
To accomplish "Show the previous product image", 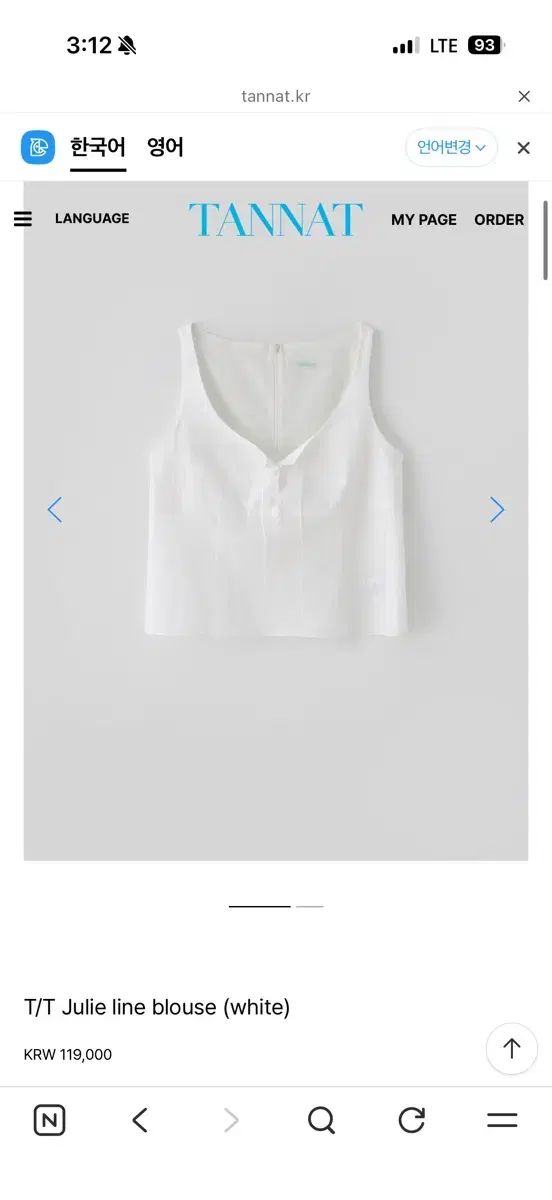I will tap(55, 510).
